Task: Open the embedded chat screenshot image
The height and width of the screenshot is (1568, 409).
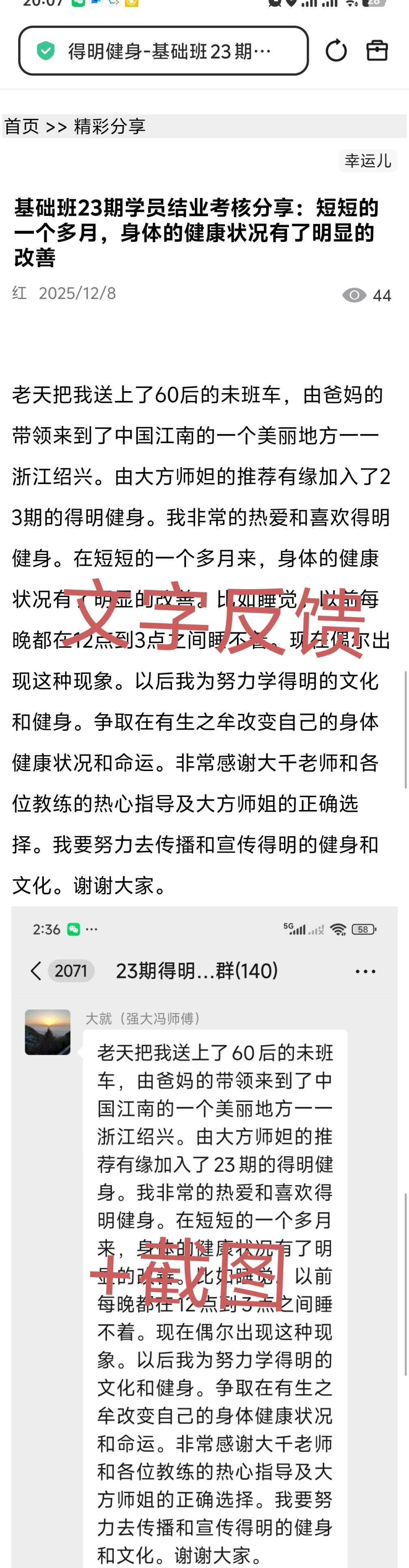Action: pos(204,1236)
